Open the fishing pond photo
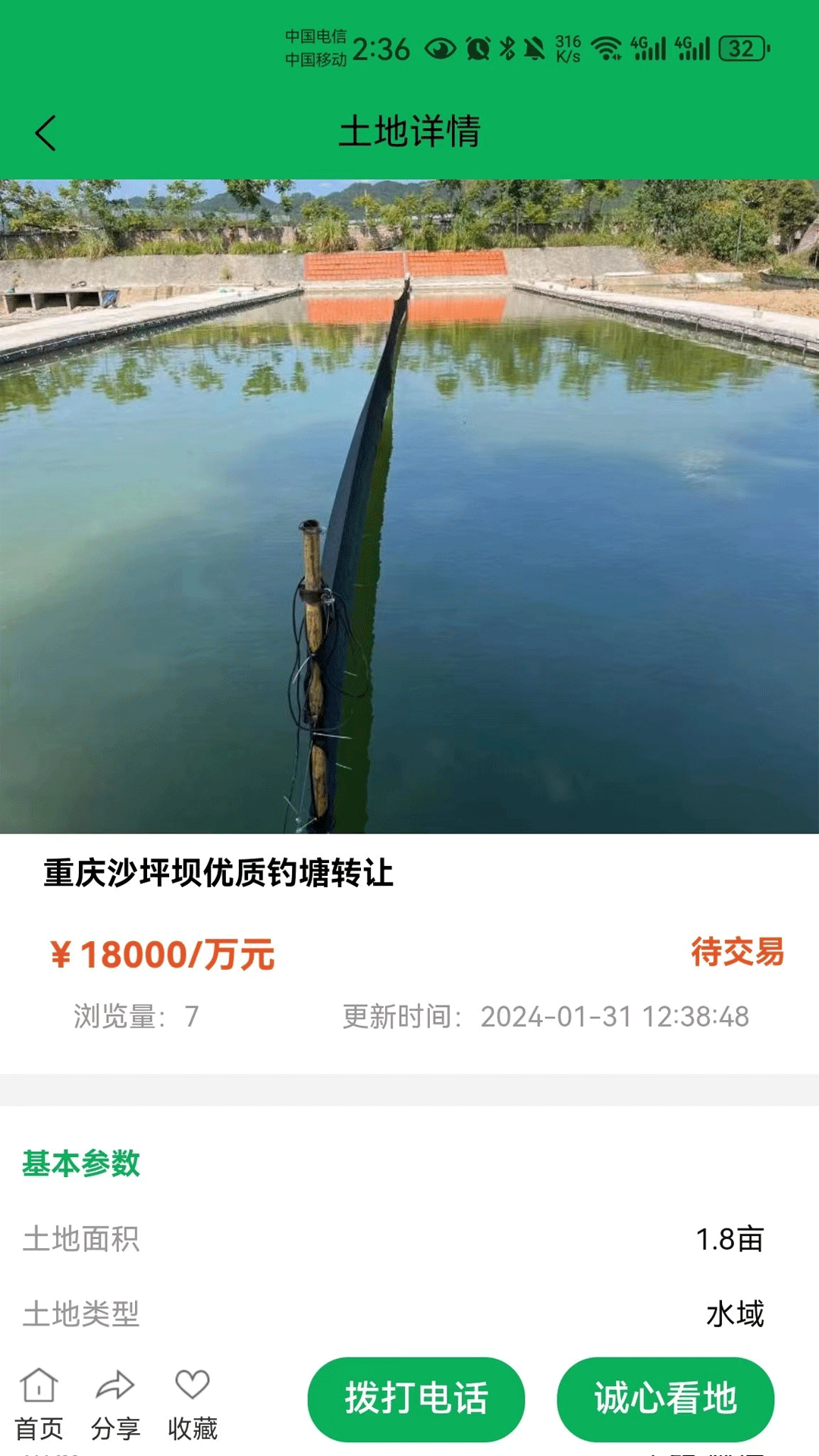 (x=409, y=507)
